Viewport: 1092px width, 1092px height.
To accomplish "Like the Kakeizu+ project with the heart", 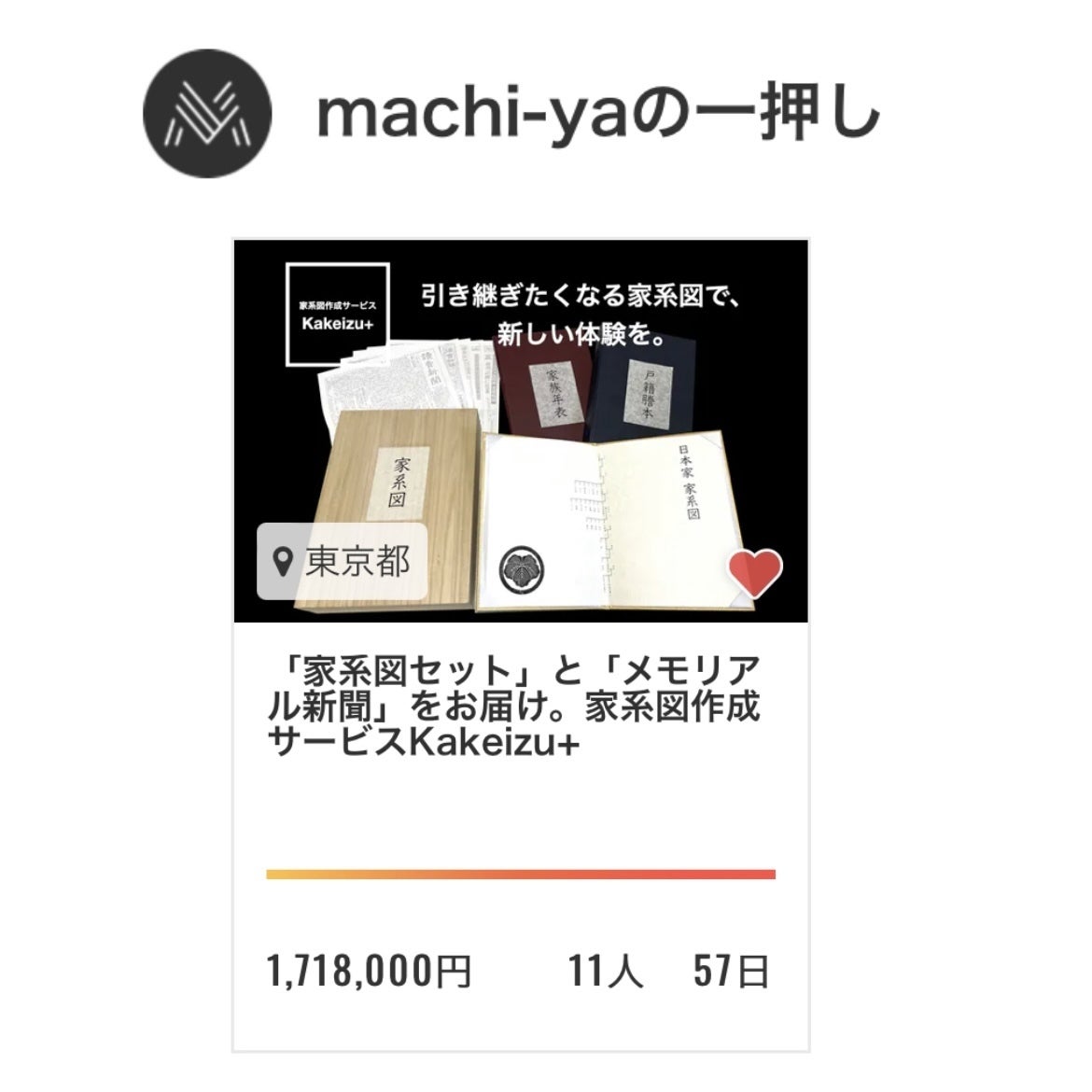I will [754, 573].
